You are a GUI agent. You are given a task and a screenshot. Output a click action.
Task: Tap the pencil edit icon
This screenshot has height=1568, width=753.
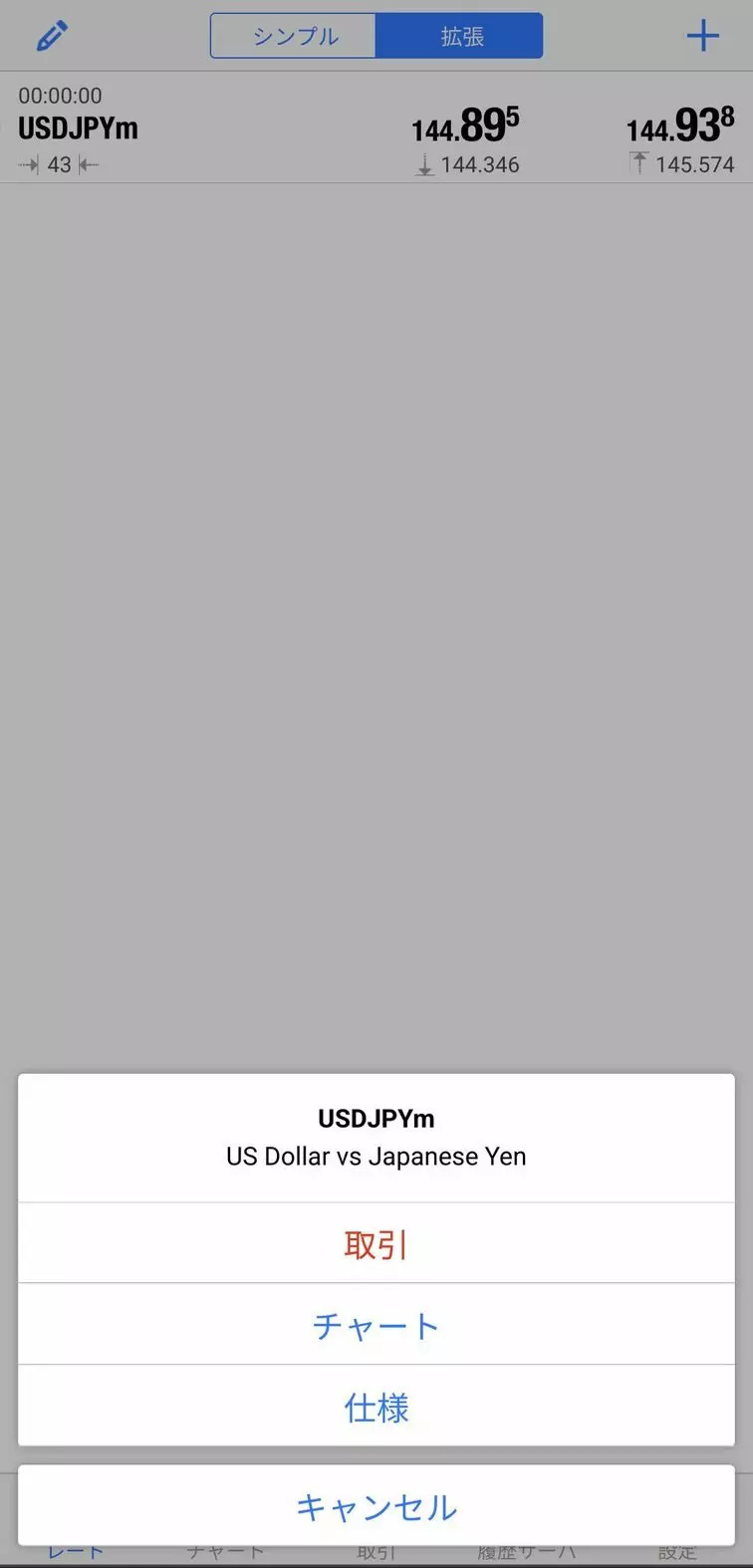(52, 37)
